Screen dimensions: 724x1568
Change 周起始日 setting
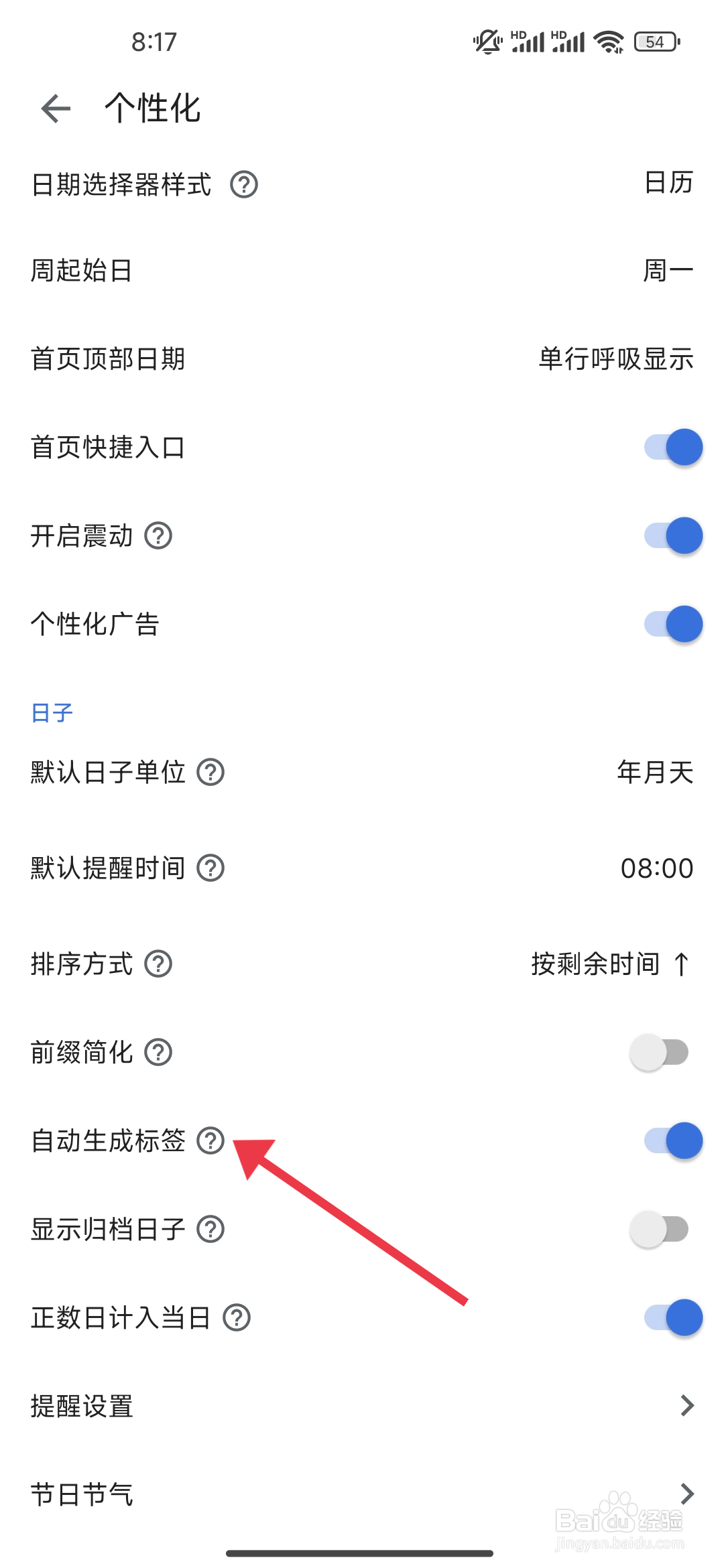pos(362,271)
